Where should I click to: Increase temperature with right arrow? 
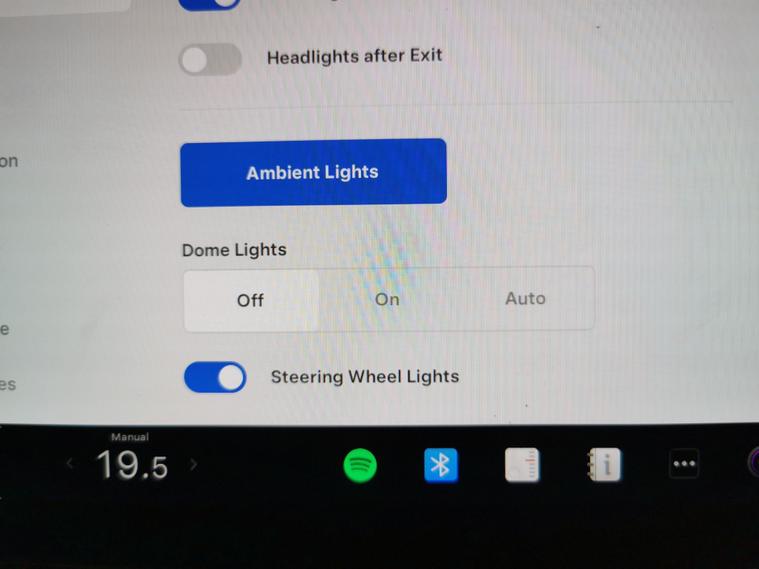(194, 464)
